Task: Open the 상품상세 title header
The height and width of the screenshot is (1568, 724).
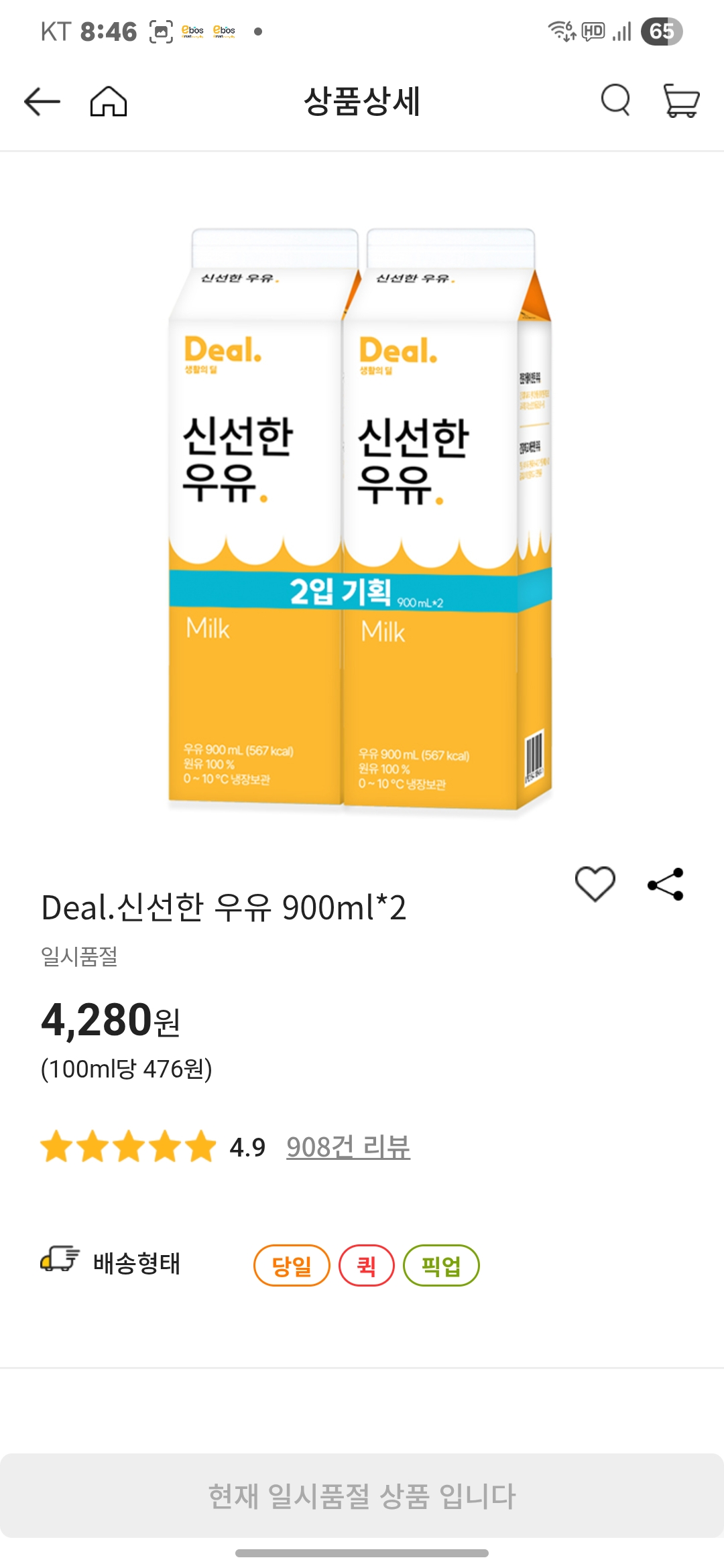Action: [x=362, y=102]
